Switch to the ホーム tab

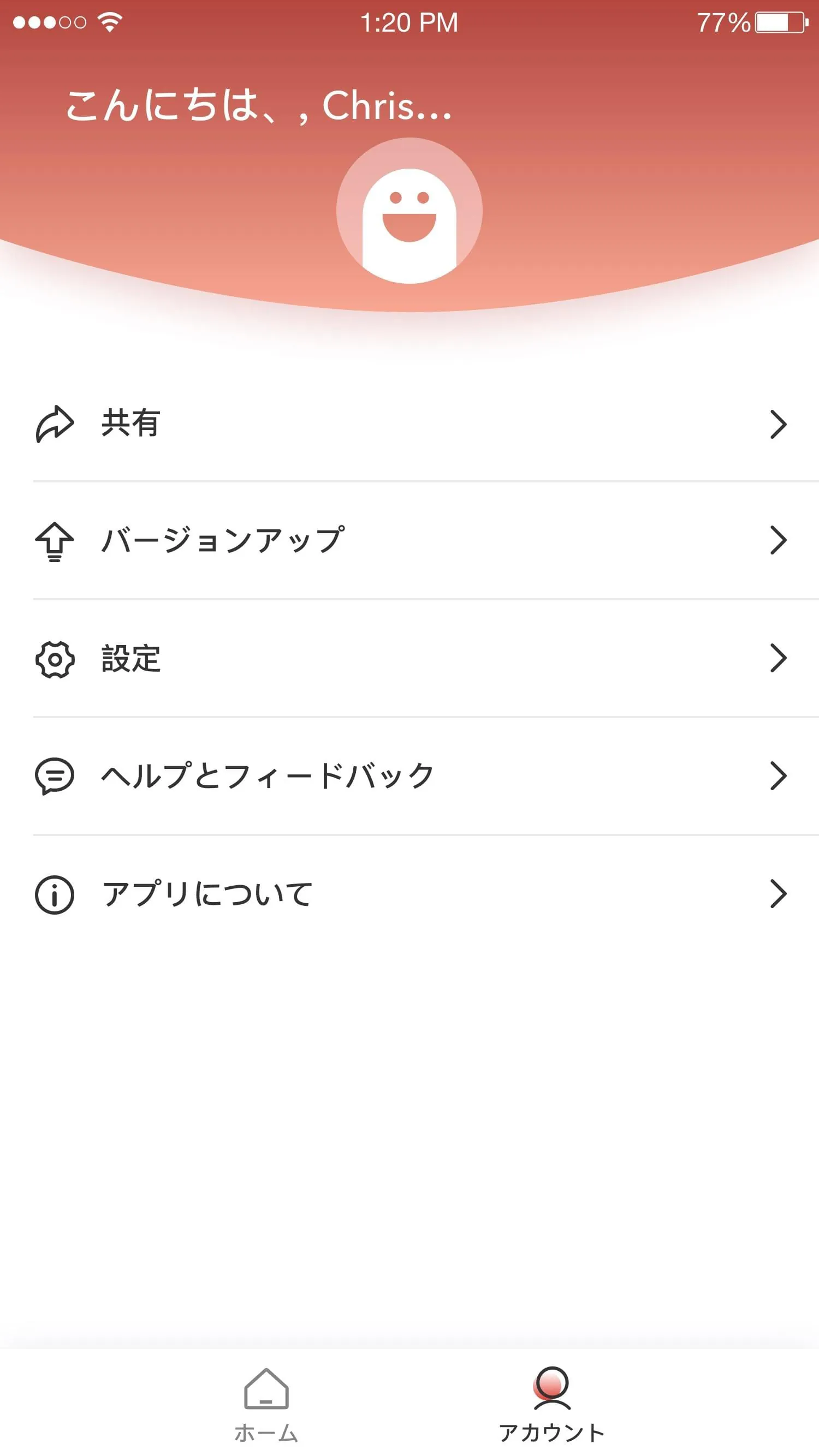click(266, 1404)
